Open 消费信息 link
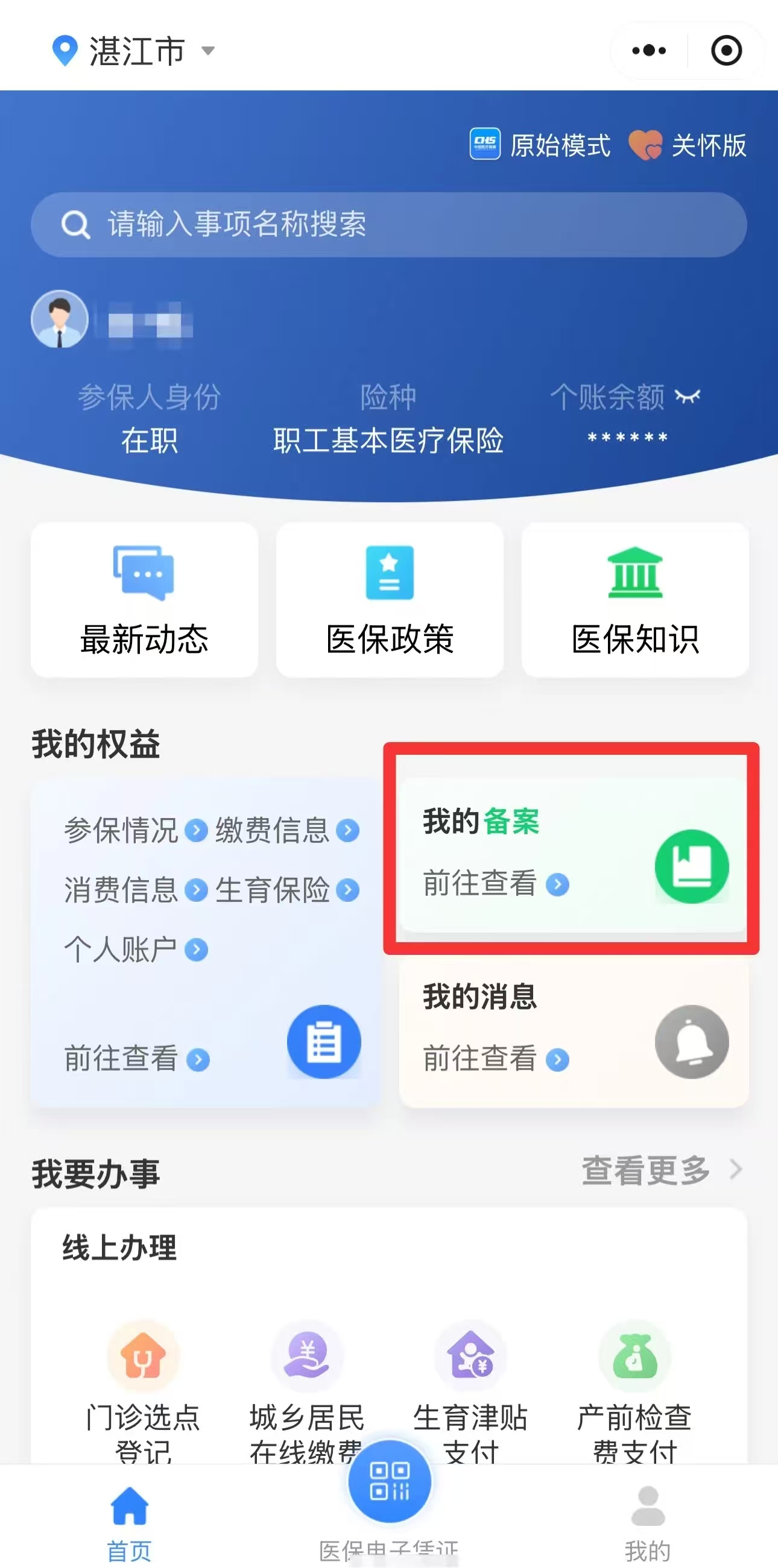The width and height of the screenshot is (778, 1568). pyautogui.click(x=135, y=890)
